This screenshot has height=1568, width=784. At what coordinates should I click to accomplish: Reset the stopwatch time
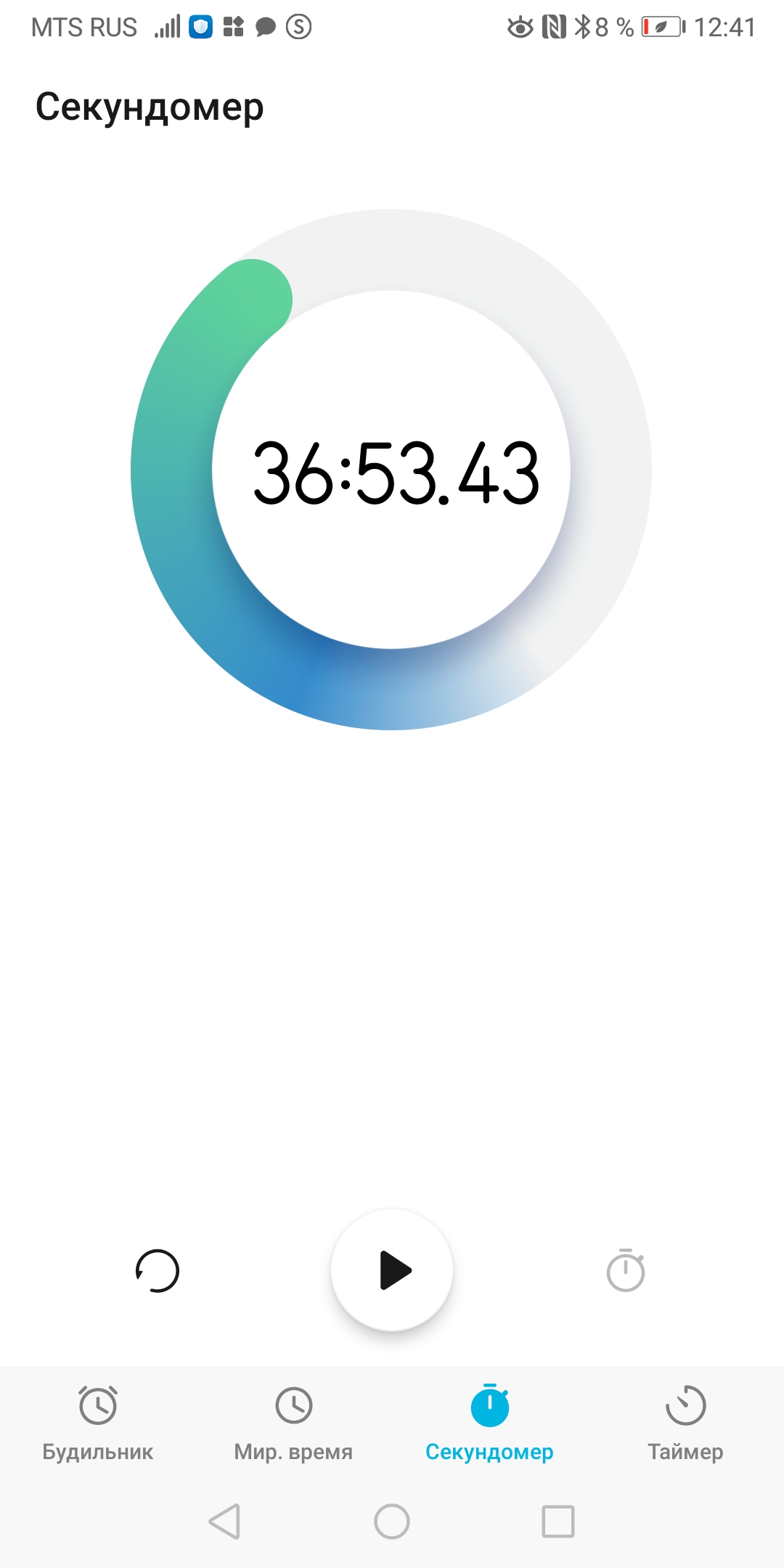pyautogui.click(x=158, y=1270)
